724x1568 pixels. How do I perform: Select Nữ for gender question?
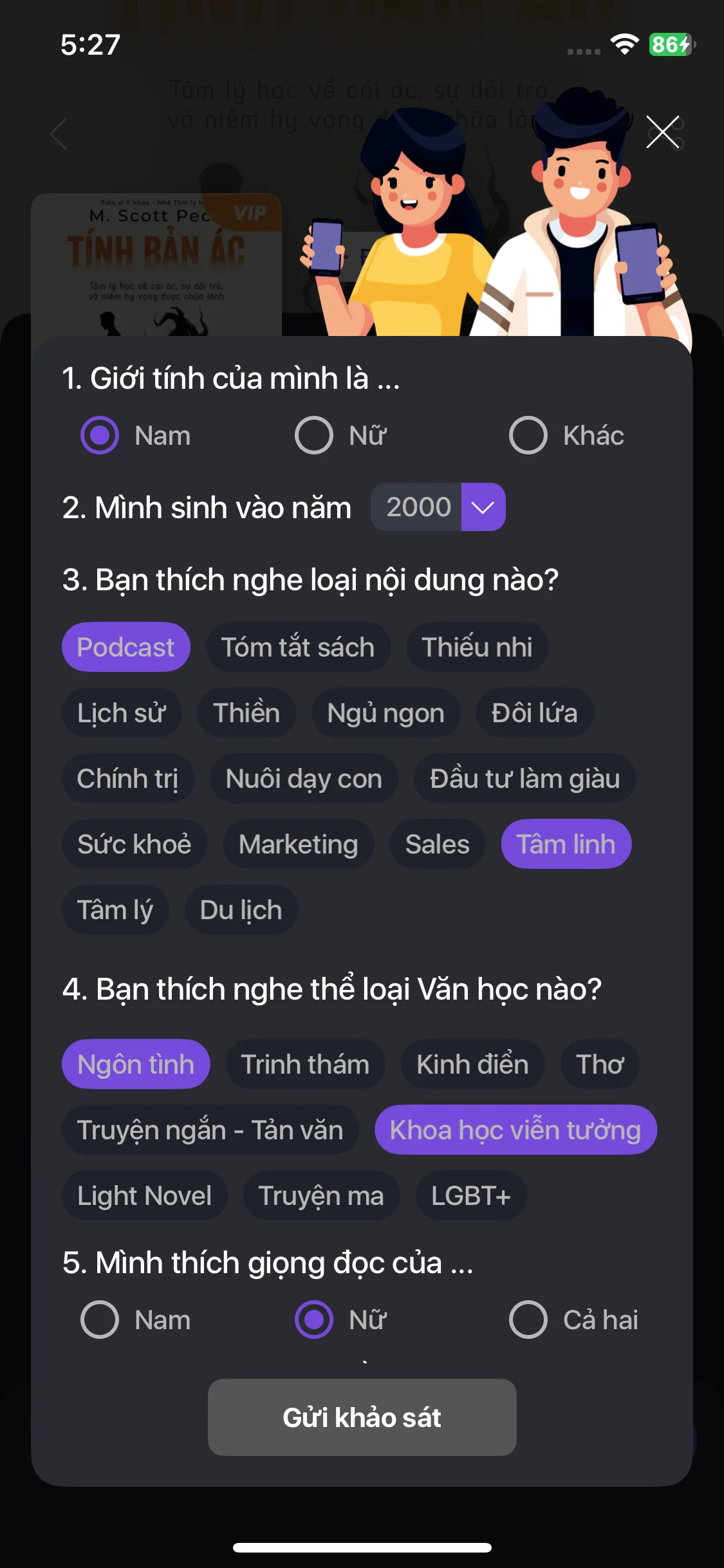click(314, 436)
